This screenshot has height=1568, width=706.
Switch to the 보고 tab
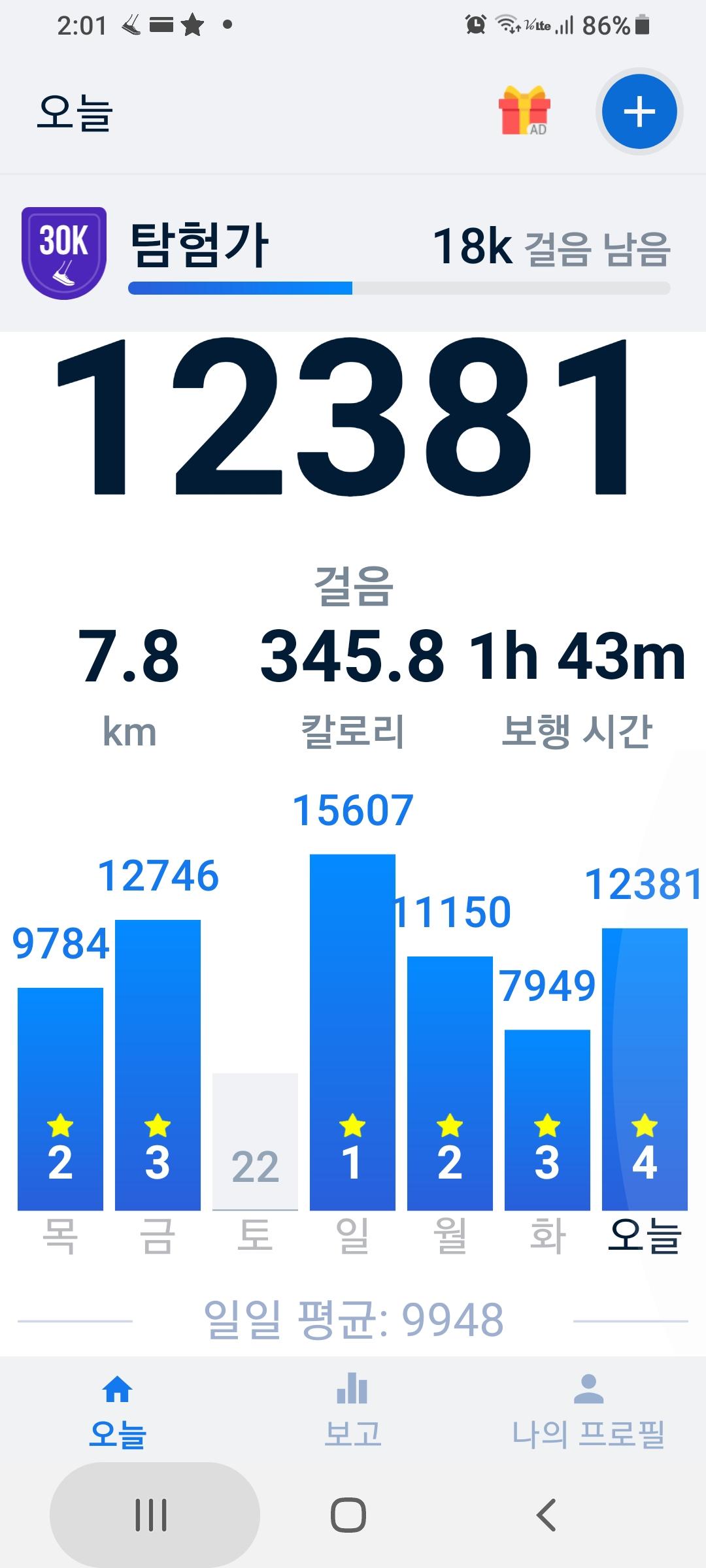[352, 1411]
